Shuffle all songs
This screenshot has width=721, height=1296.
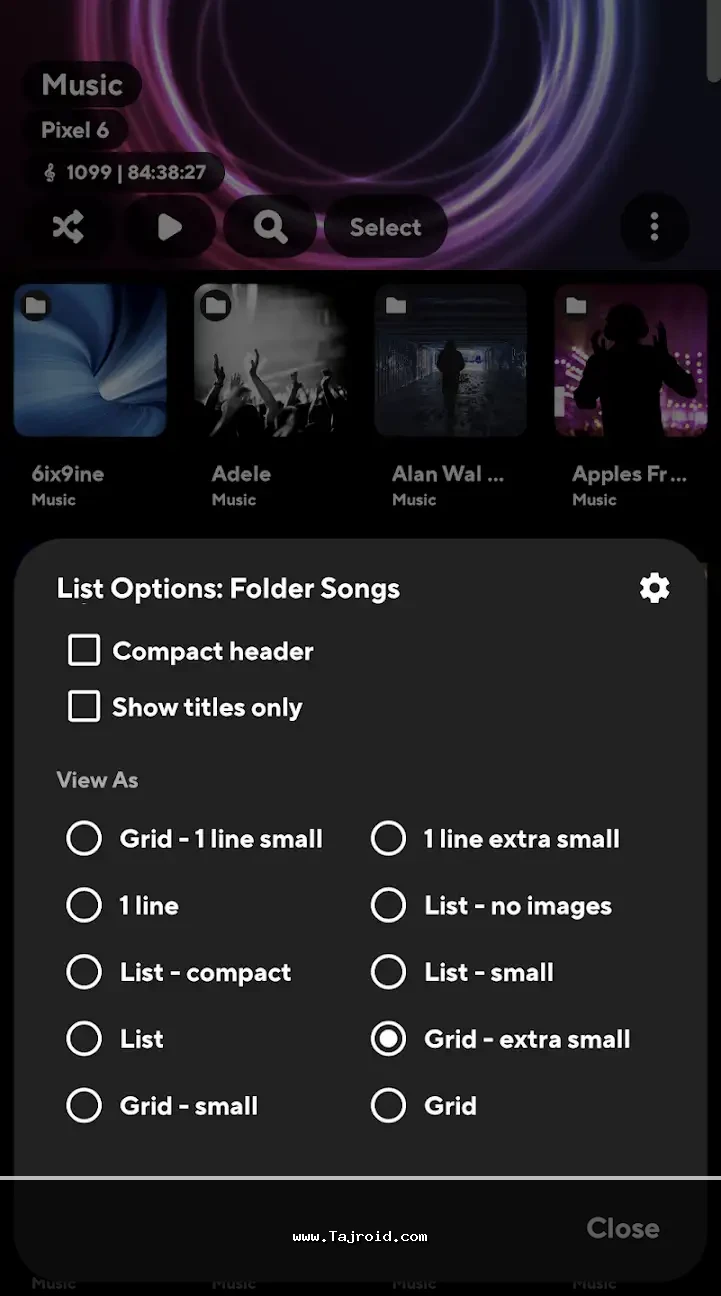coord(68,228)
